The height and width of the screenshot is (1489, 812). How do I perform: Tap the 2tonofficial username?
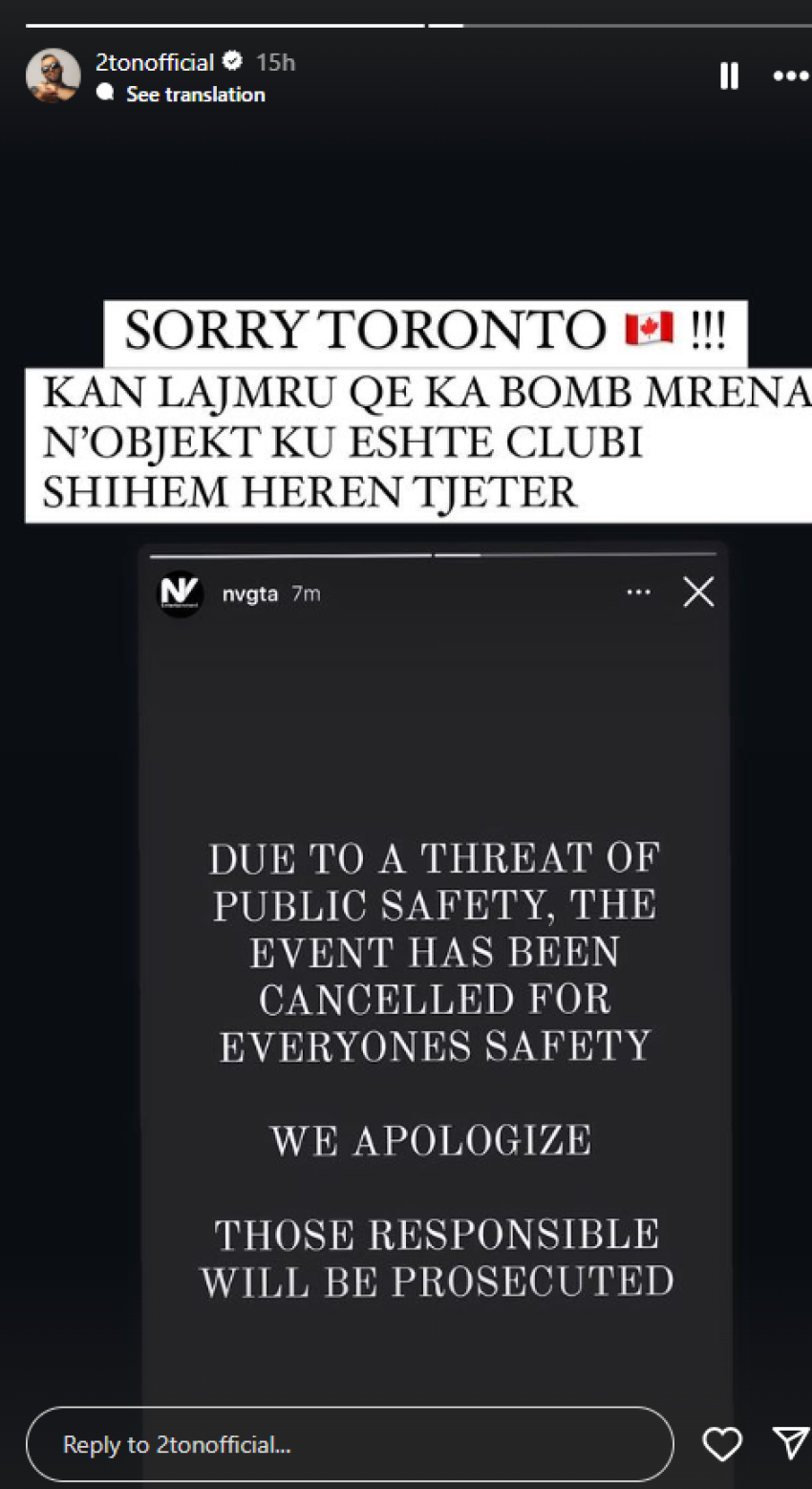[x=154, y=62]
